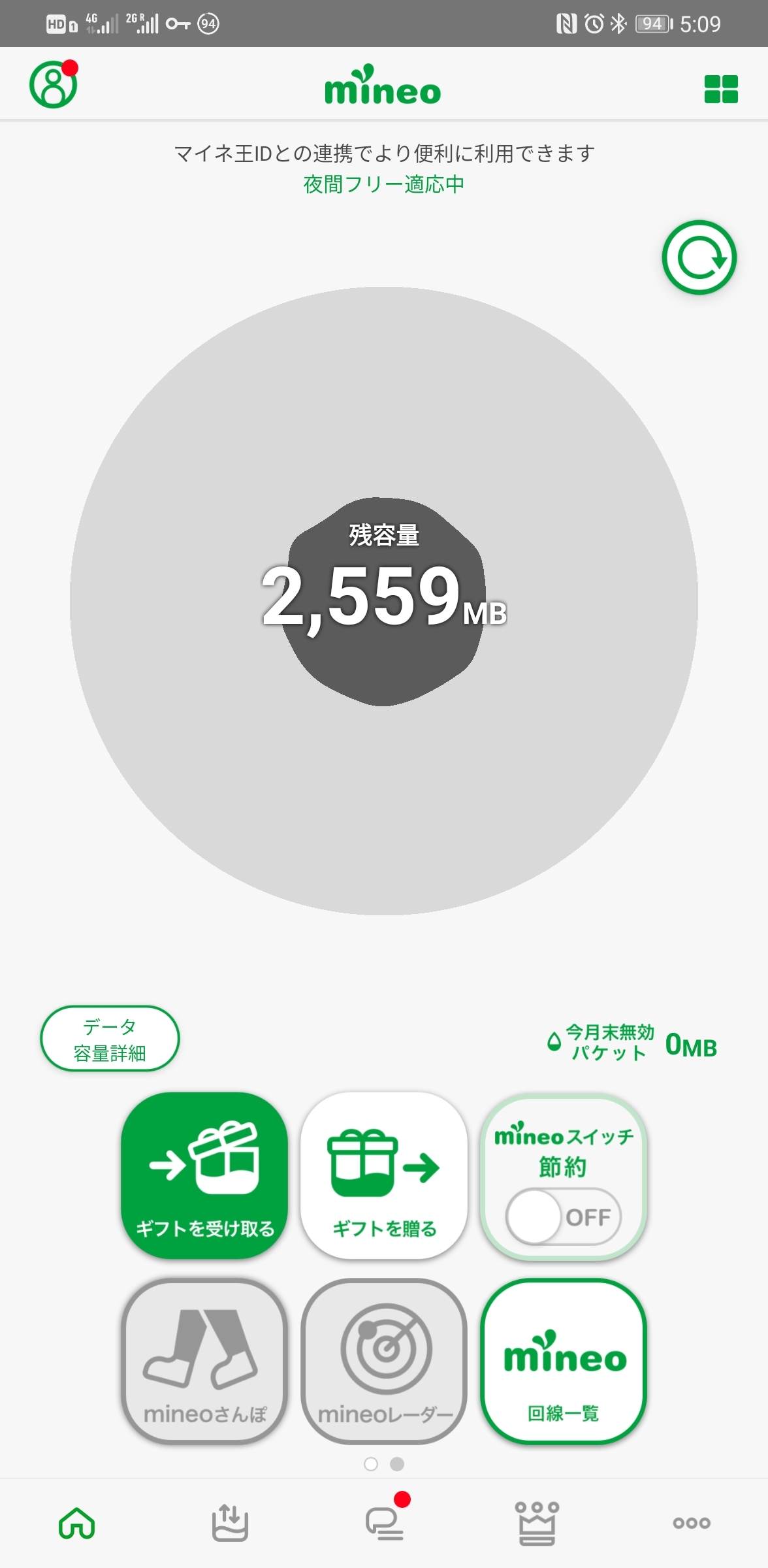The width and height of the screenshot is (768, 1568).
Task: Toggle the mineoスイッチ 節約 switch
Action: pyautogui.click(x=563, y=1217)
